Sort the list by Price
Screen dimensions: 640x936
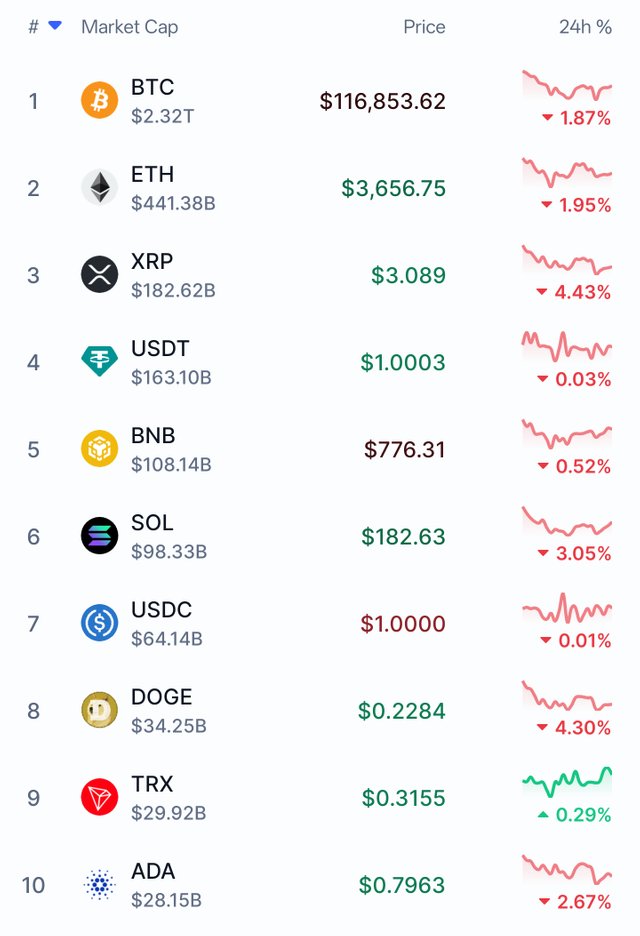[424, 27]
